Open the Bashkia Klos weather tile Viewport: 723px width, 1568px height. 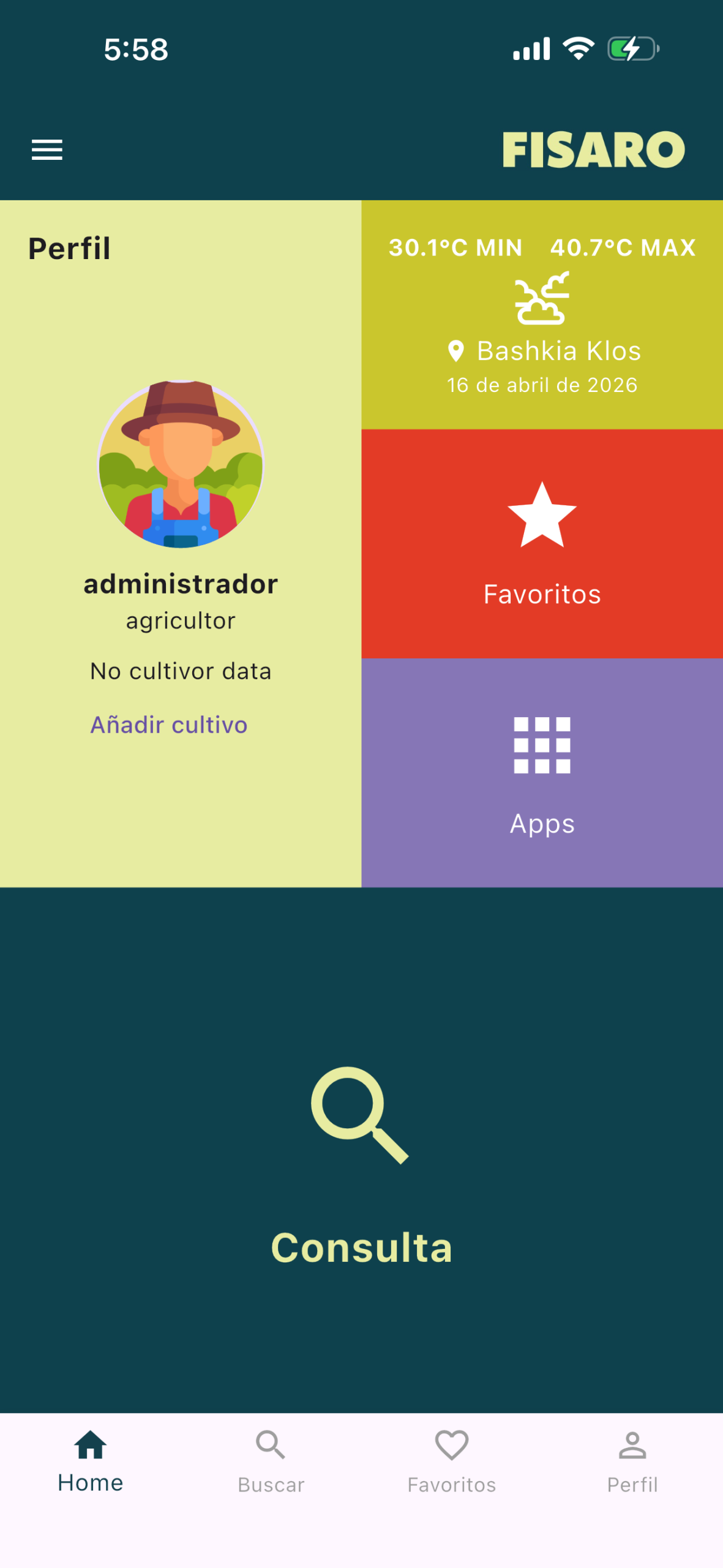pos(542,315)
